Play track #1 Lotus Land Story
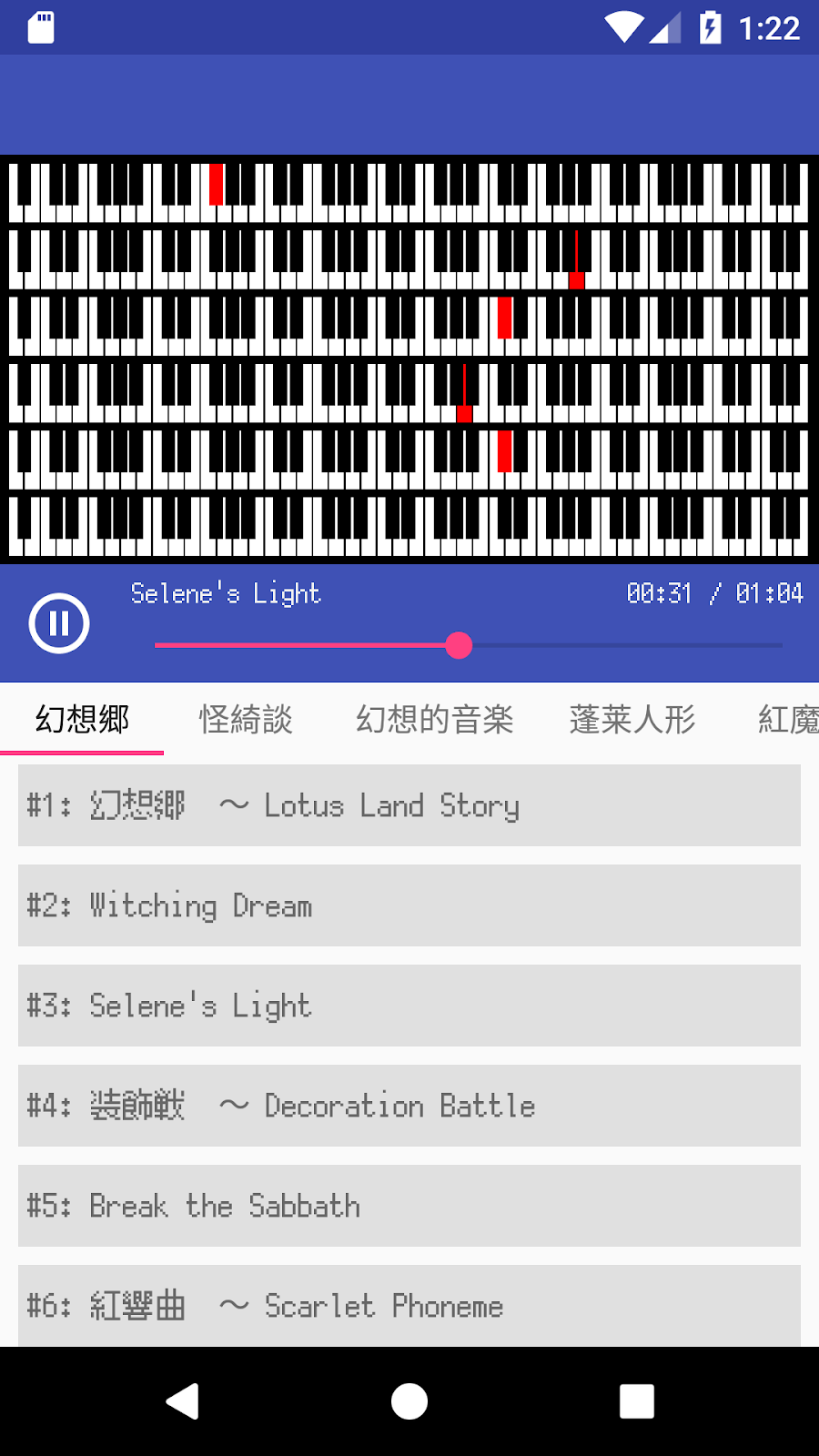Screen dimensions: 819x1456 coord(409,805)
